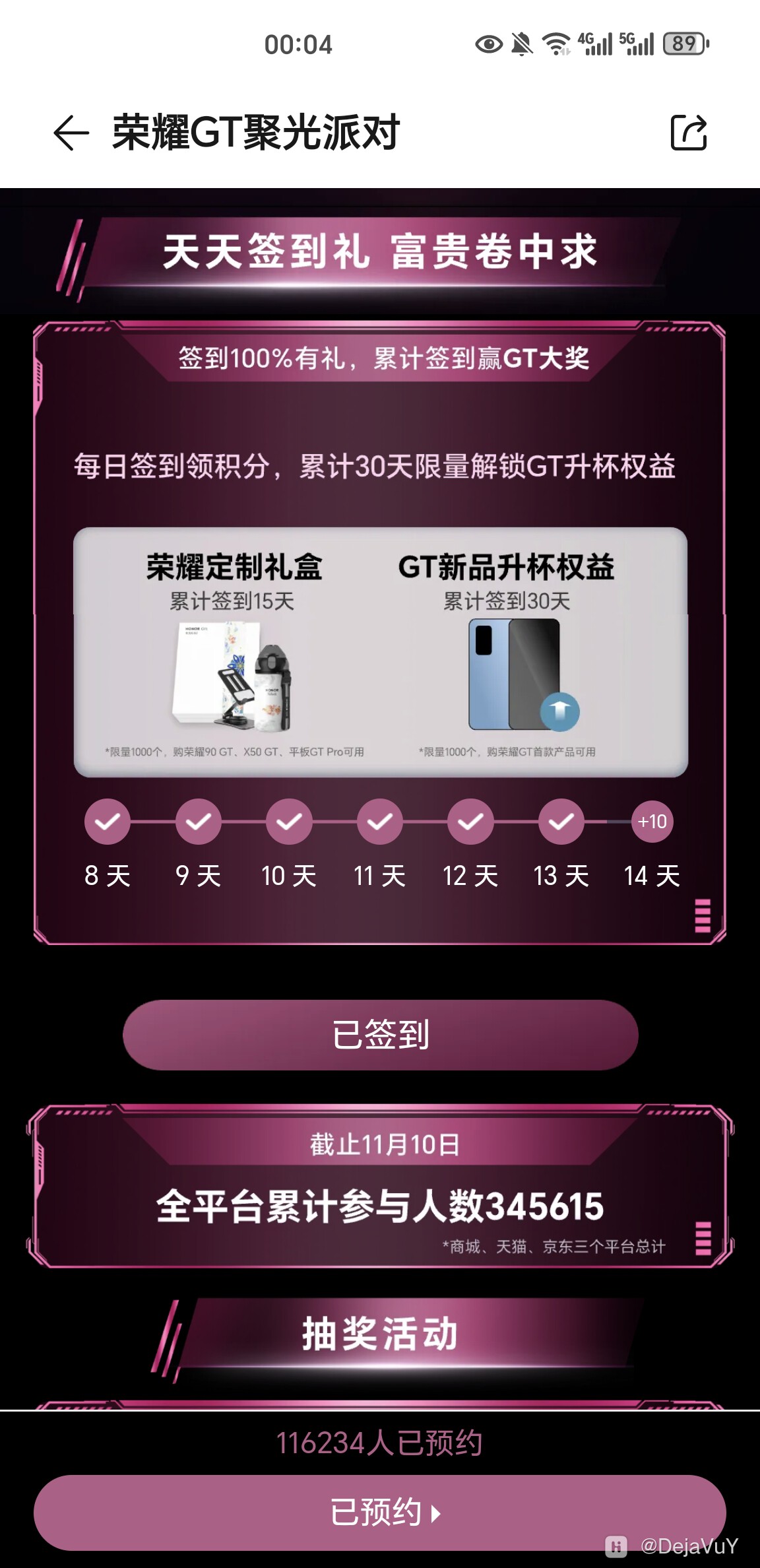Viewport: 760px width, 1568px height.
Task: Open the 已预约 reservation button
Action: point(380,1512)
